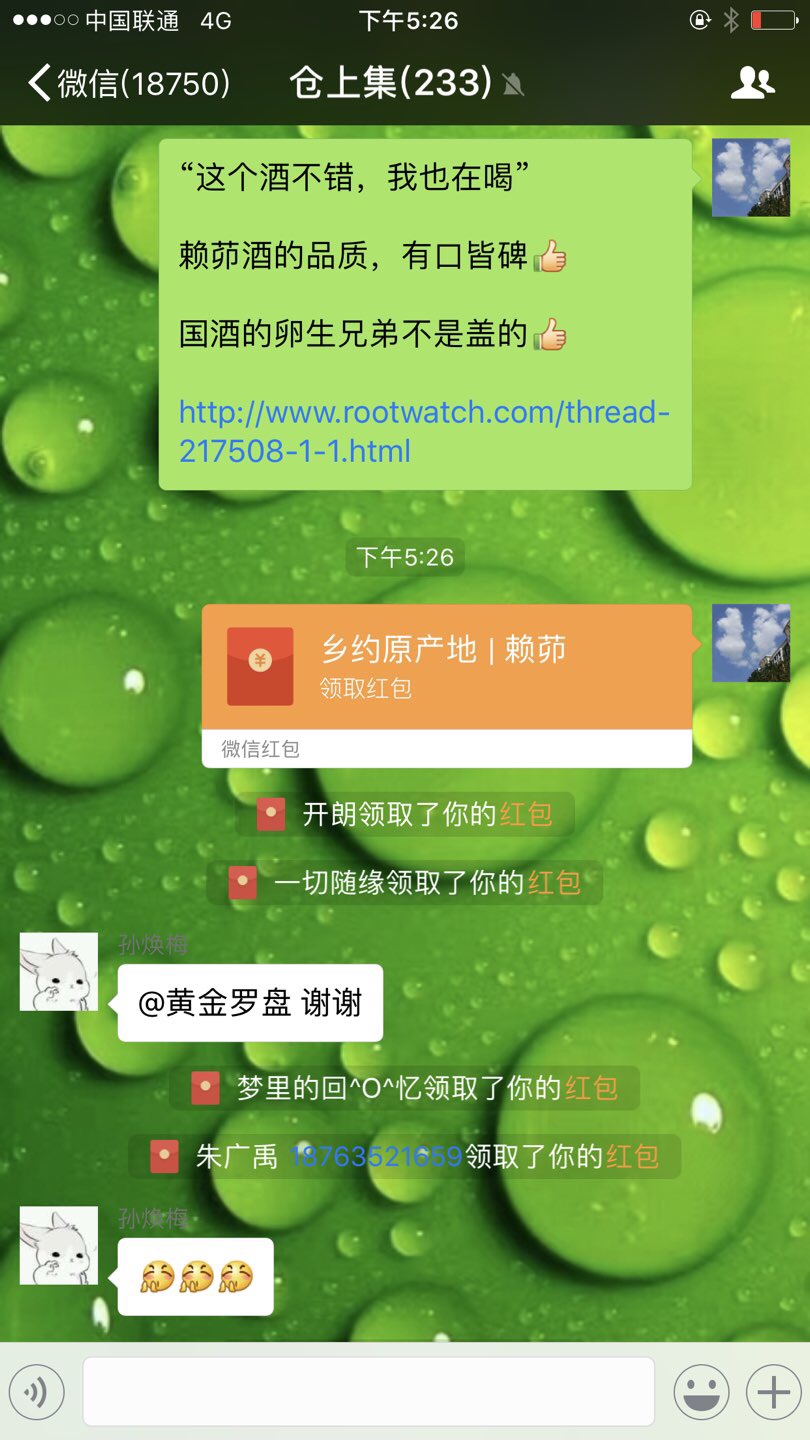The height and width of the screenshot is (1440, 810).
Task: View 红包 details in 开朗 notice
Action: point(526,814)
